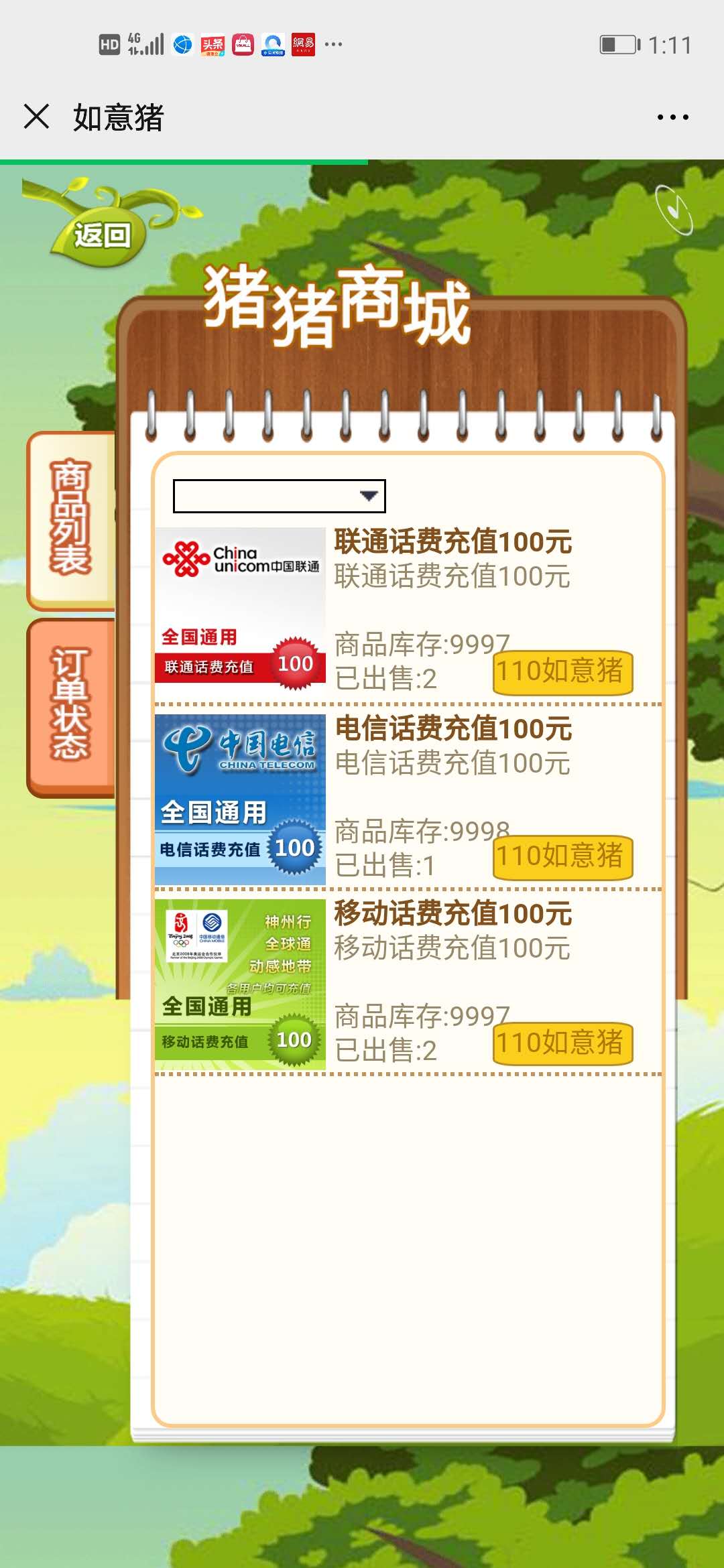Viewport: 724px width, 1568px height.
Task: Switch to the 商品列表 tab
Action: click(x=71, y=519)
